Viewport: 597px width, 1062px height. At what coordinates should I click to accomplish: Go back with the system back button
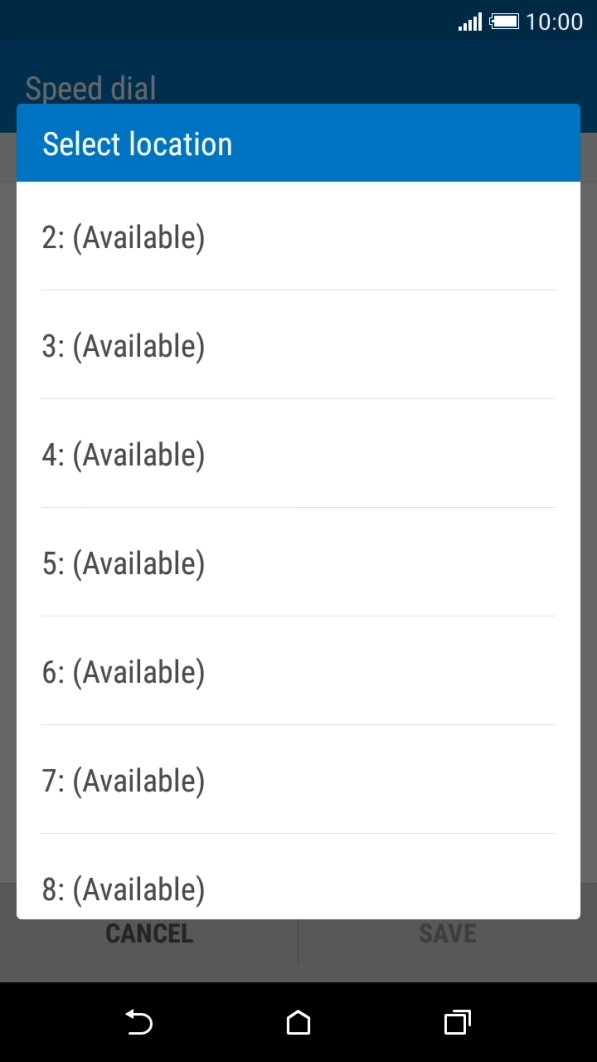pyautogui.click(x=139, y=1022)
